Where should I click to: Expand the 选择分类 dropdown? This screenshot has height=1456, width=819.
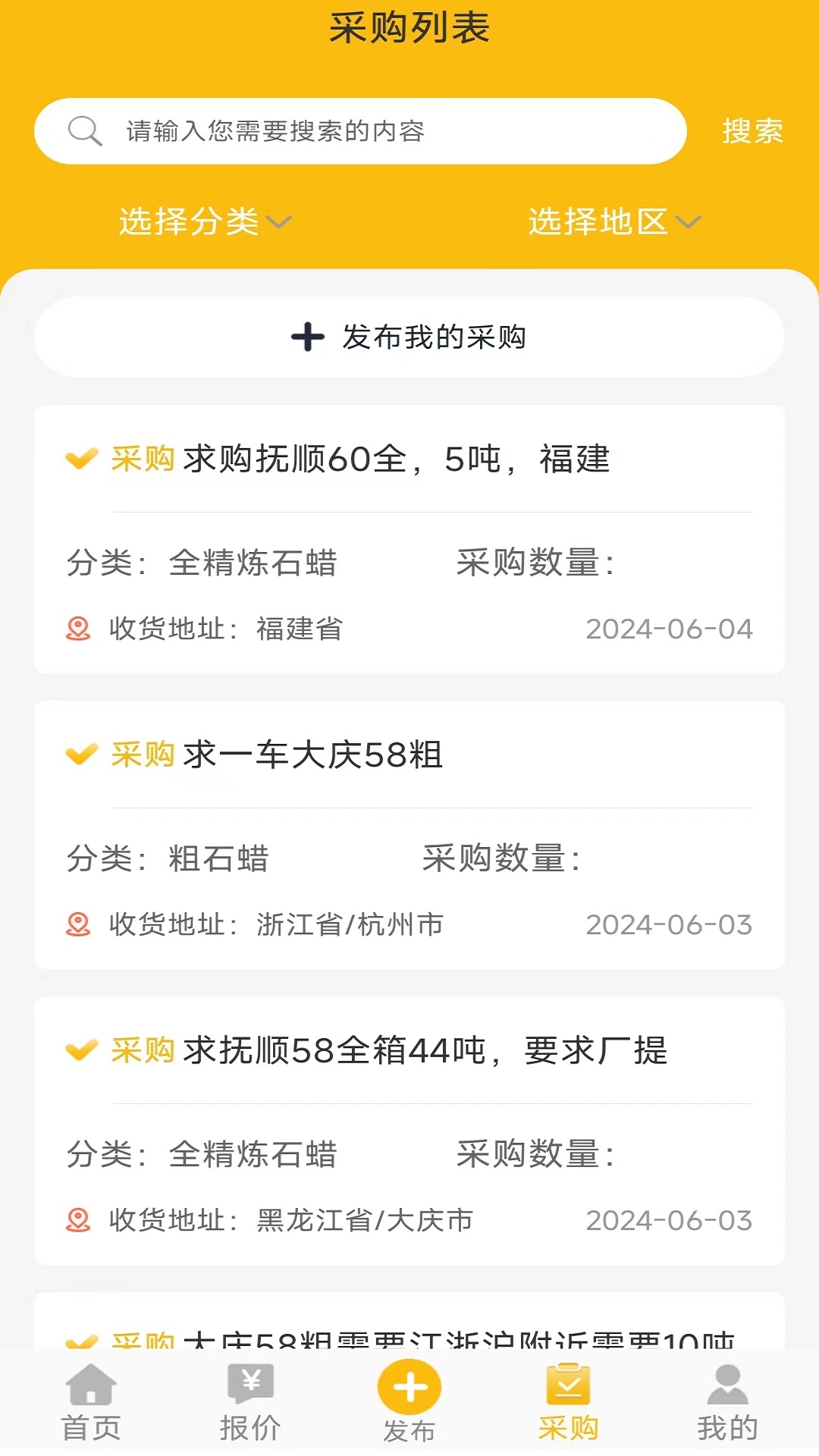point(205,221)
